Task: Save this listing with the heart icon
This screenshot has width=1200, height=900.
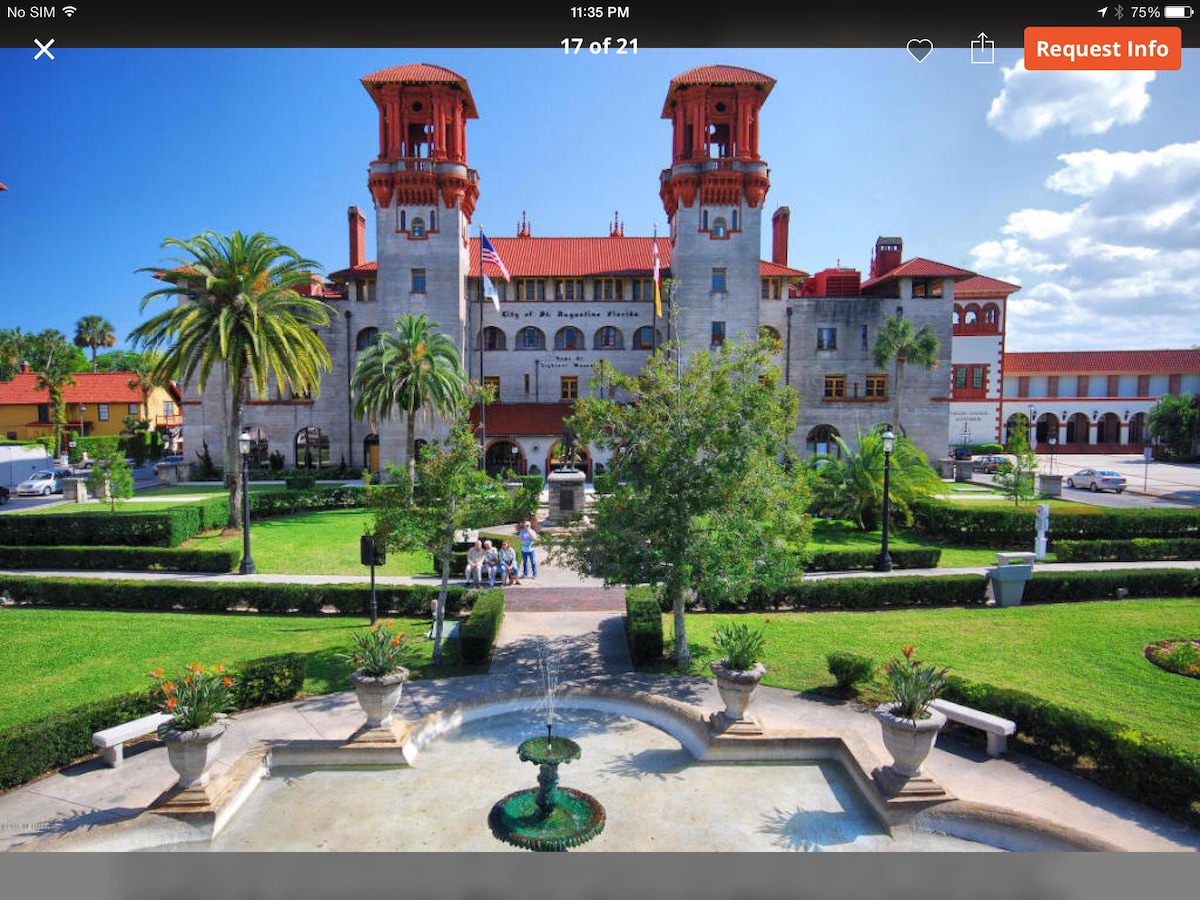Action: coord(919,50)
